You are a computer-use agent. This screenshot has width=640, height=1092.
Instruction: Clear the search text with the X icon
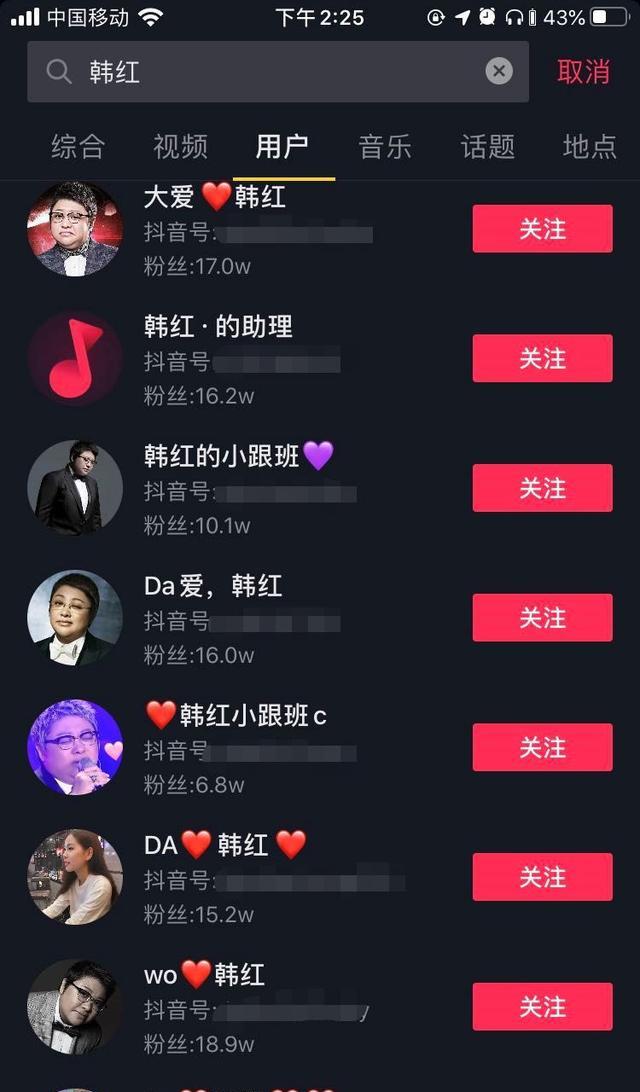(x=499, y=71)
